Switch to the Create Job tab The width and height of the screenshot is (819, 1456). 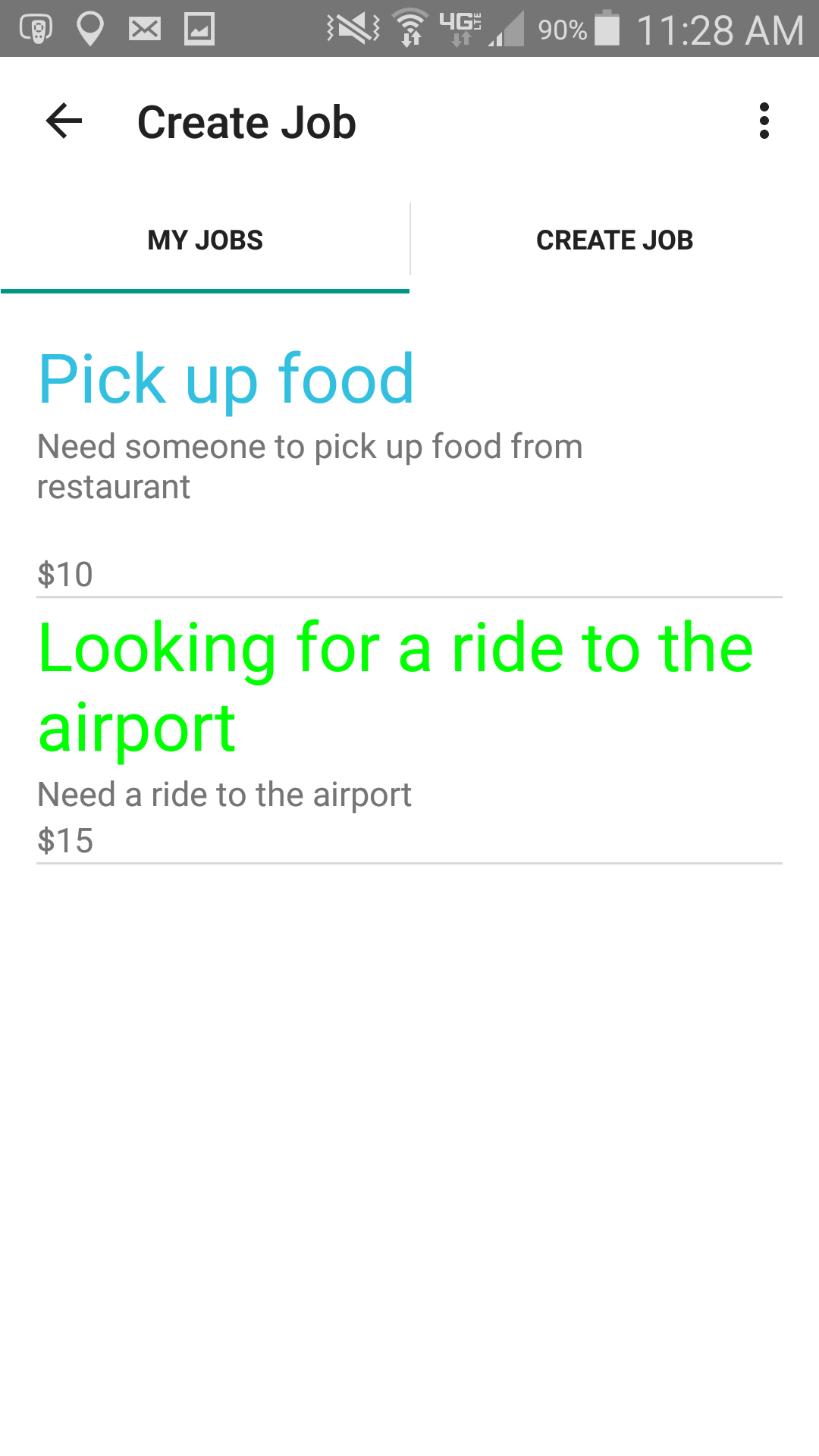(614, 240)
